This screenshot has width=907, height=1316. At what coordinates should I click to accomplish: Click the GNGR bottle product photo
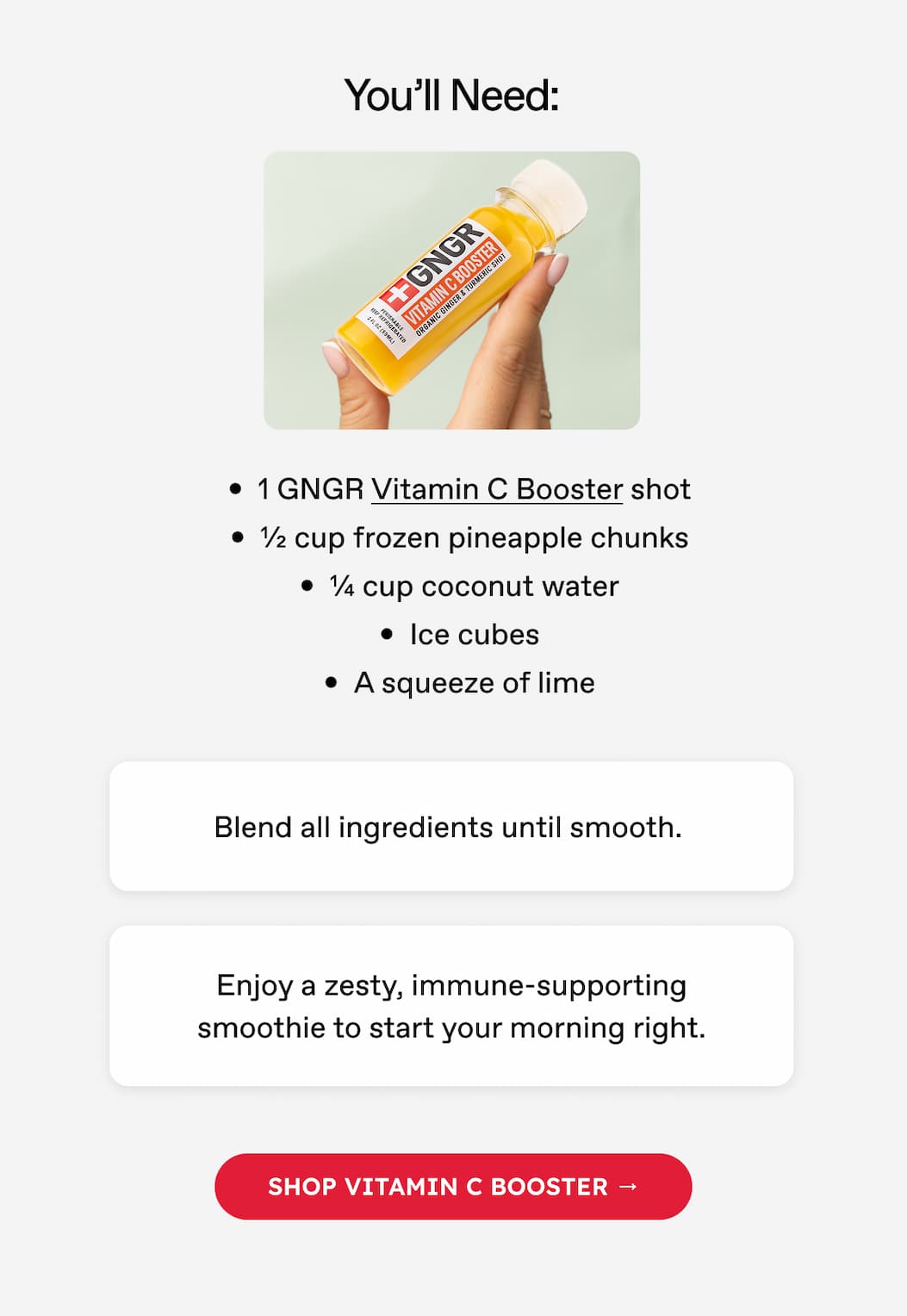pyautogui.click(x=453, y=287)
